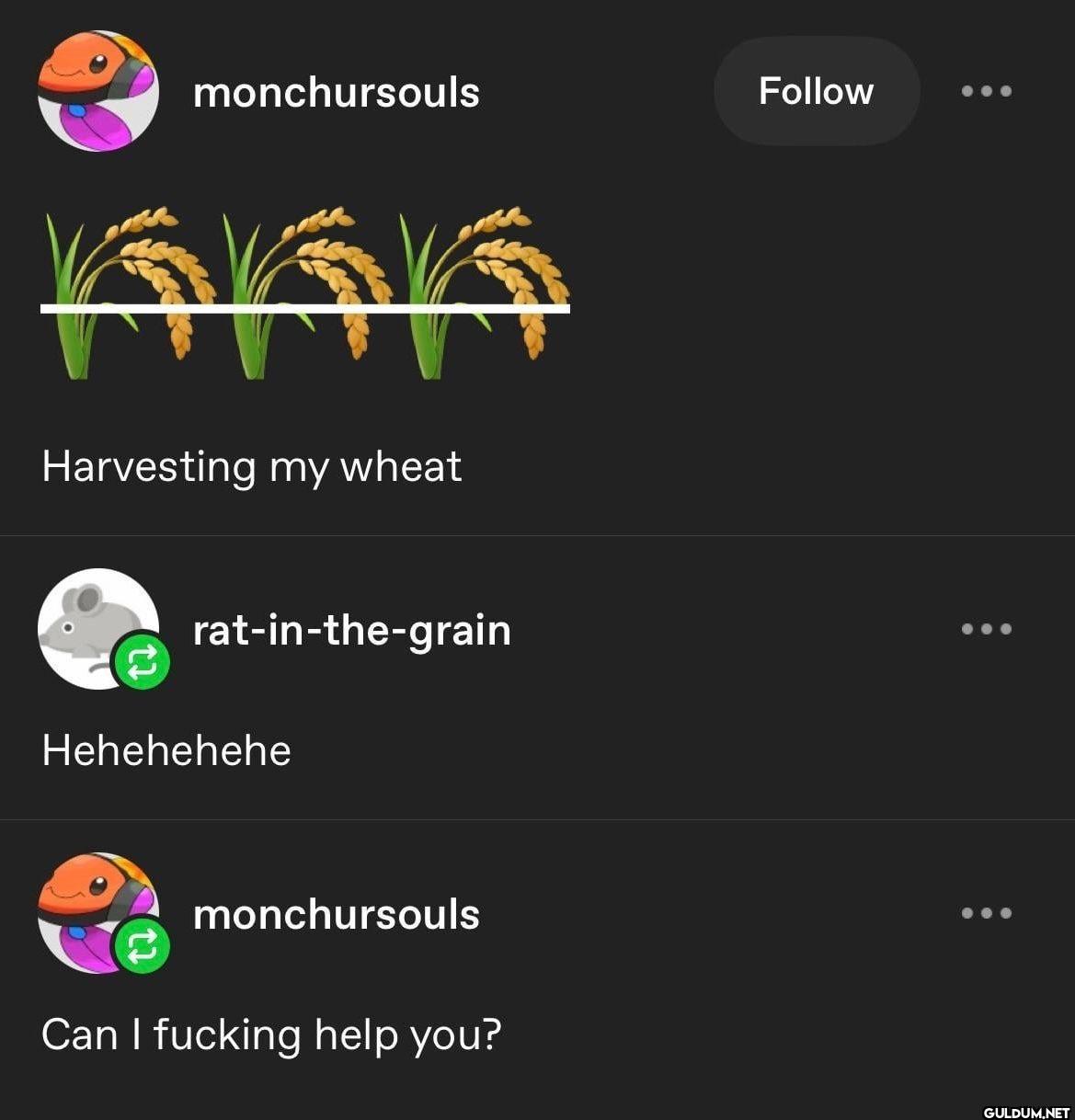The width and height of the screenshot is (1075, 1120).
Task: Tap the monchursouls username next to Follow
Action: tap(336, 92)
